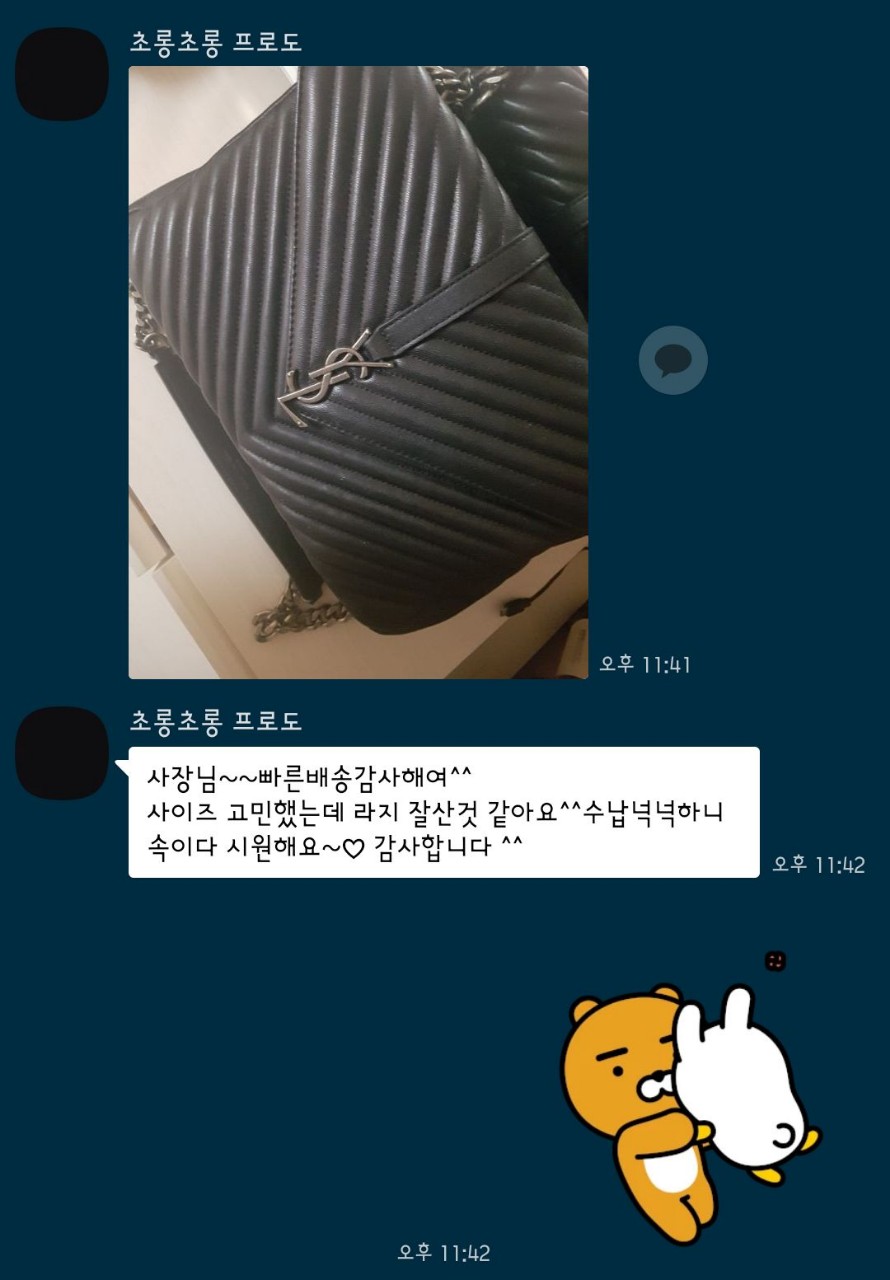Open sender's profile picture beside the text message
Viewport: 890px width, 1280px height.
click(62, 753)
